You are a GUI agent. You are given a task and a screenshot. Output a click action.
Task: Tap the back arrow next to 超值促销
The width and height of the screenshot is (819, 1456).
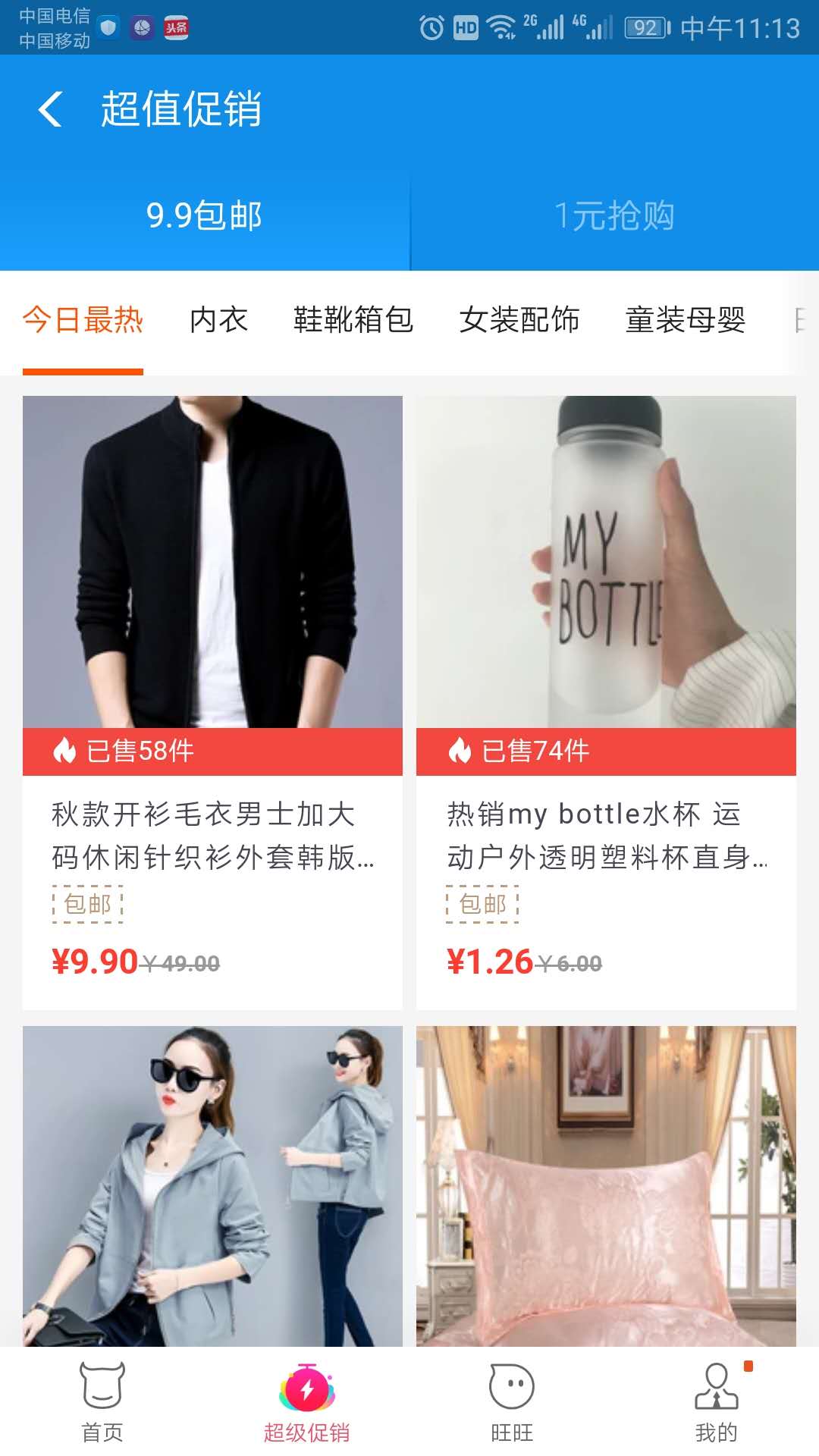[x=50, y=110]
